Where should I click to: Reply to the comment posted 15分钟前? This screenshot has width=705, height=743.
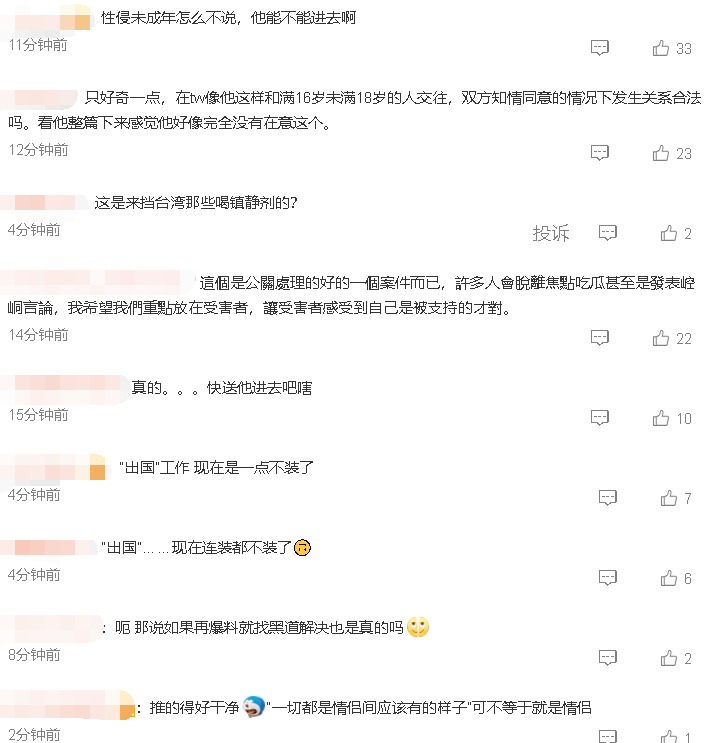[599, 418]
